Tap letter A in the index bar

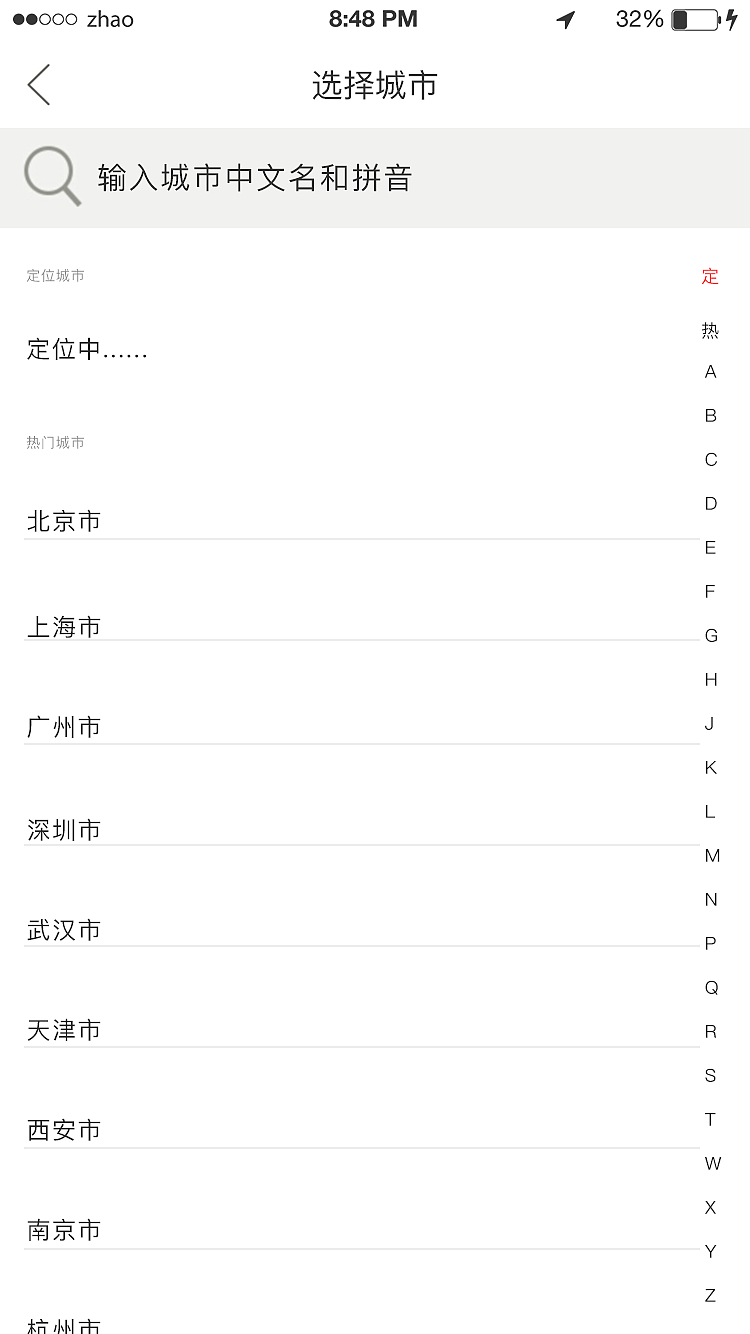tap(710, 371)
